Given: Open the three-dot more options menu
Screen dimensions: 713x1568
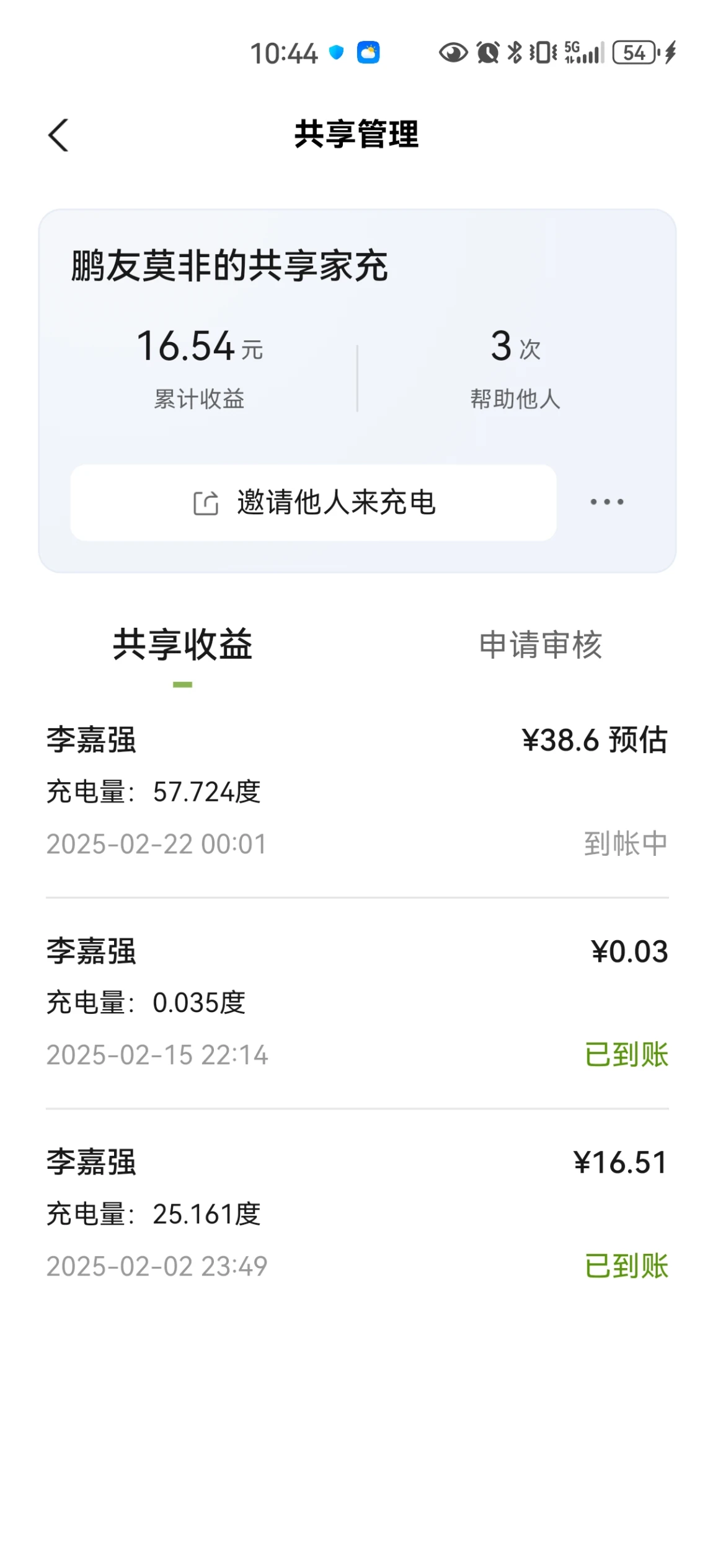Looking at the screenshot, I should (x=606, y=502).
